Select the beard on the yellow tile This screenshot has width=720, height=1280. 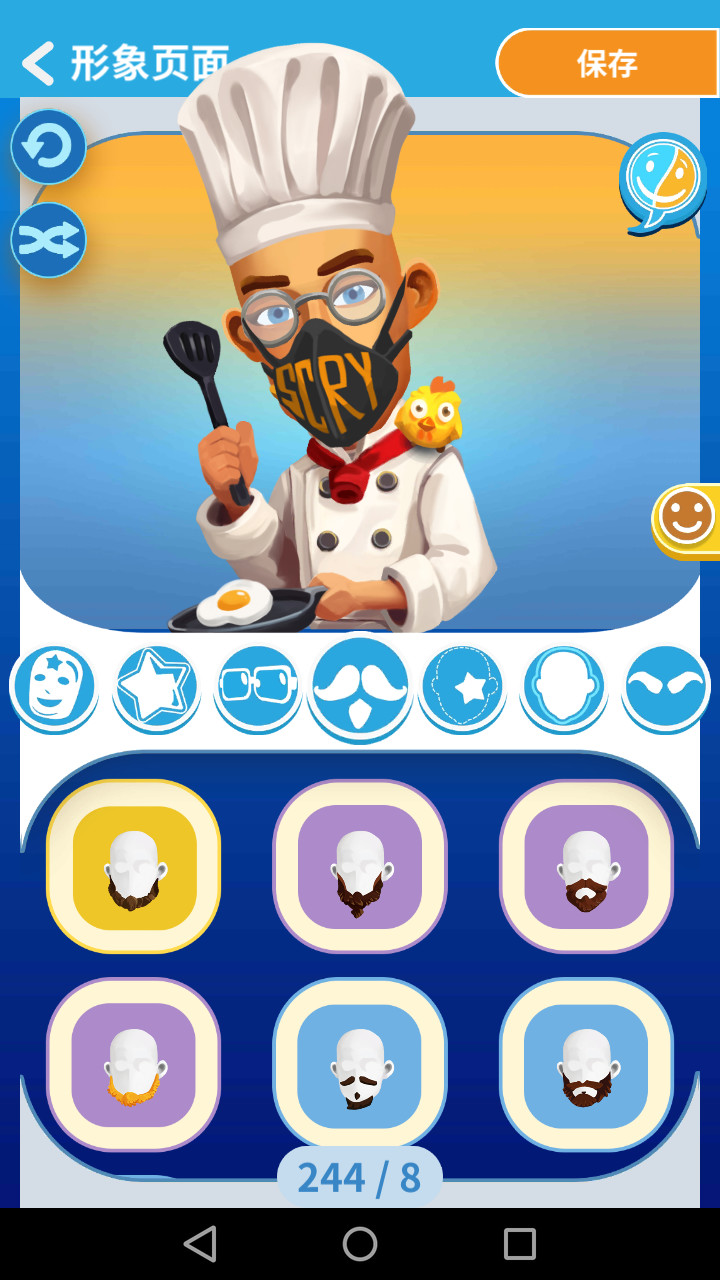tap(134, 866)
